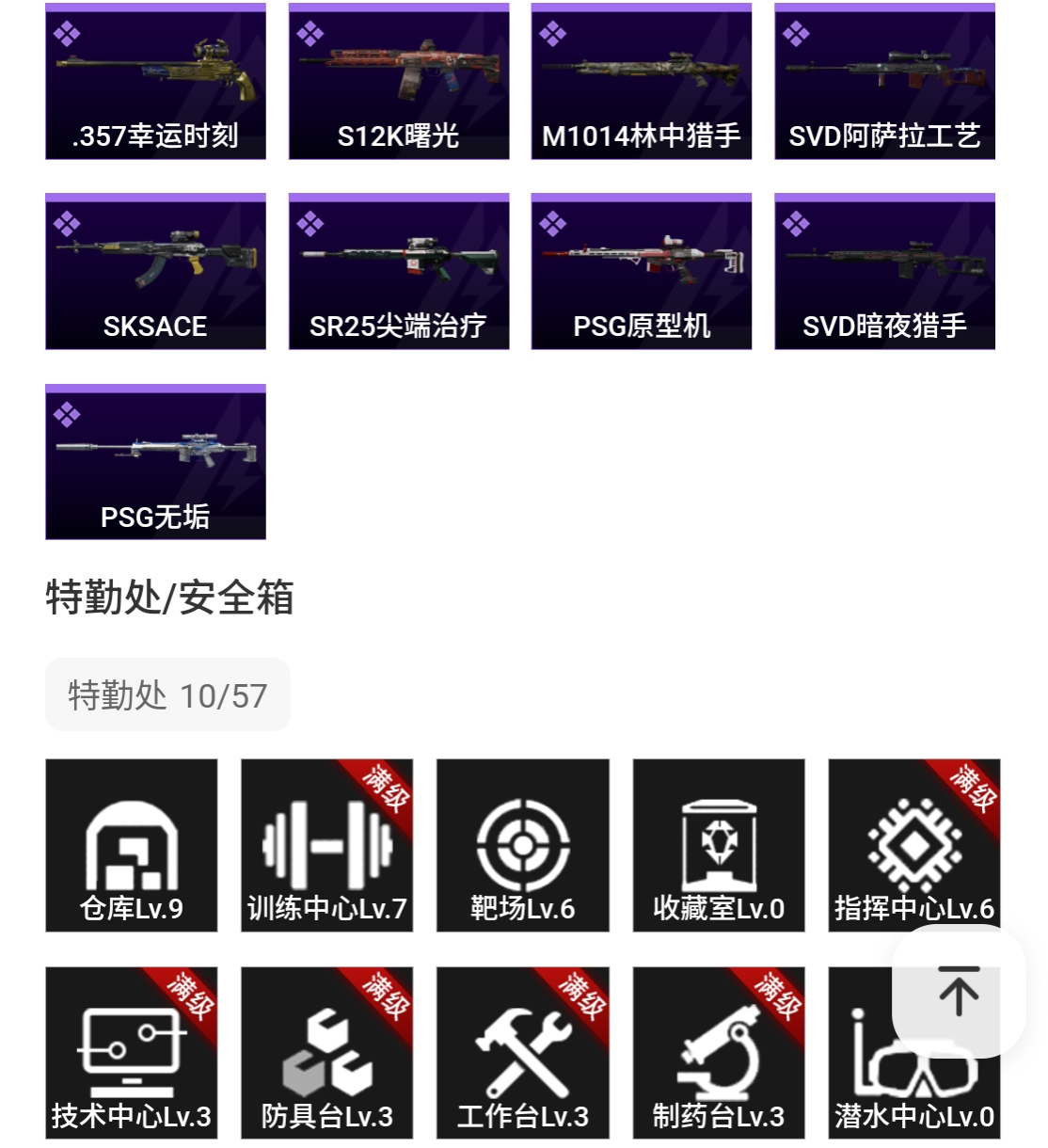Open the SKSACE weapon skin tile
1048x1148 pixels.
[155, 272]
